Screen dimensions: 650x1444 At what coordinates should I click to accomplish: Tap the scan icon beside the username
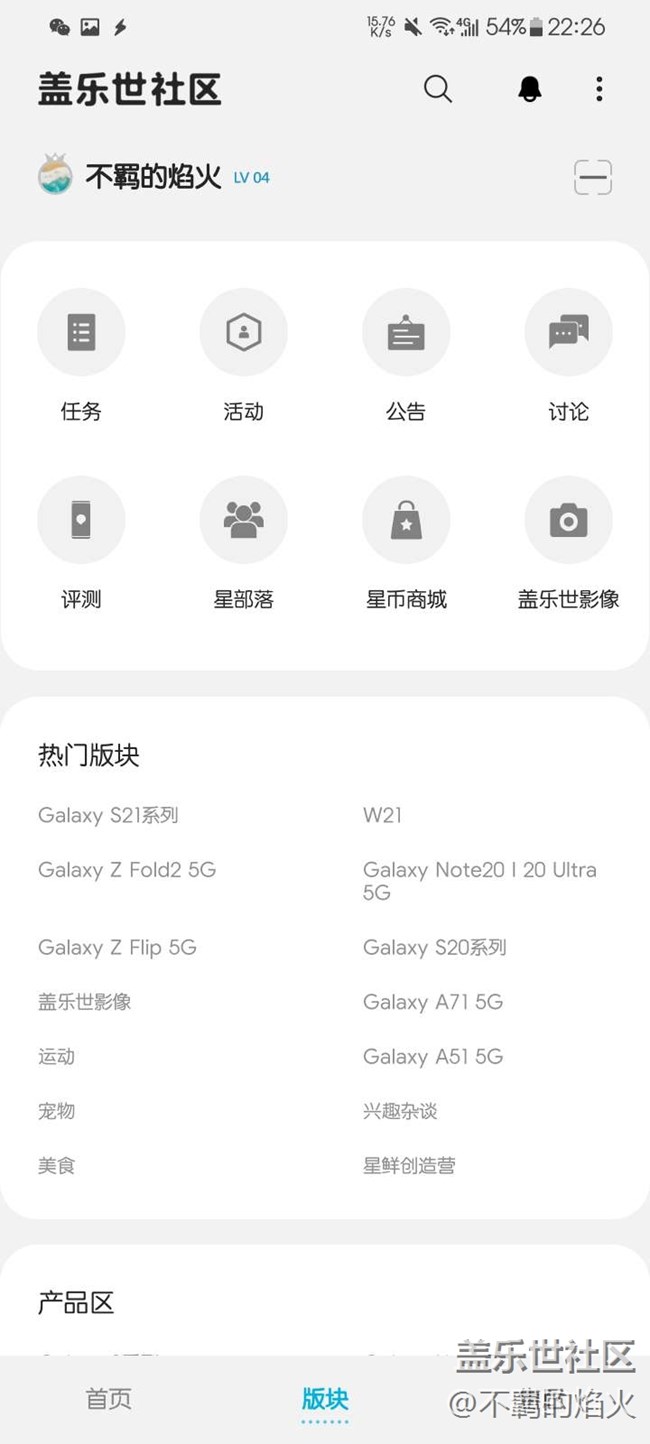coord(593,178)
